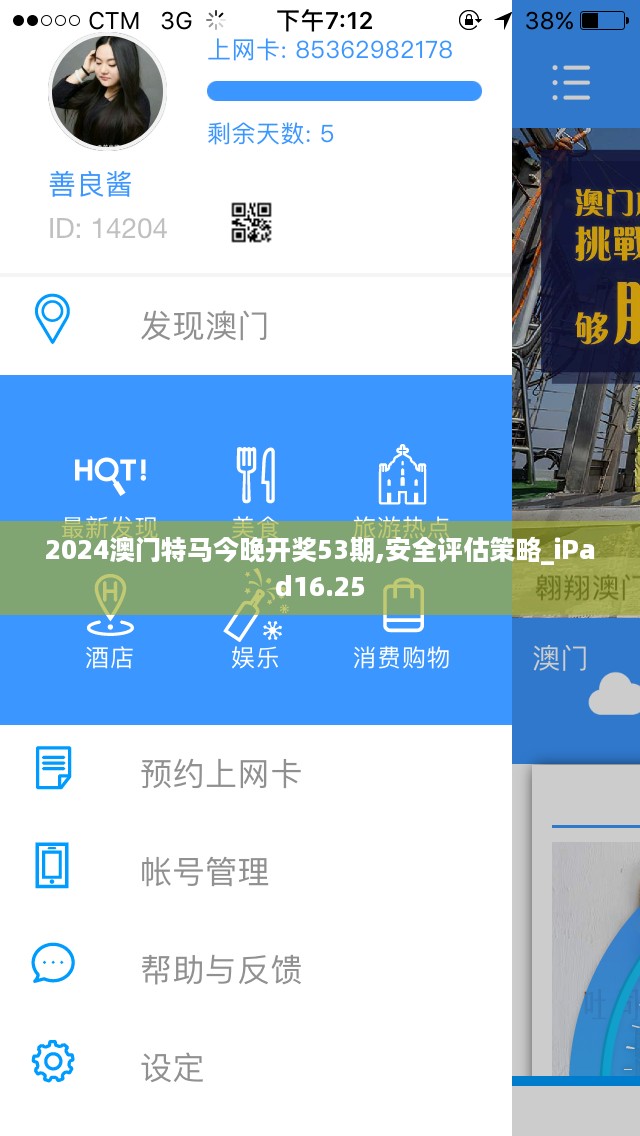Tap the profile avatar of 善良酱
This screenshot has height=1136, width=640.
pos(106,92)
